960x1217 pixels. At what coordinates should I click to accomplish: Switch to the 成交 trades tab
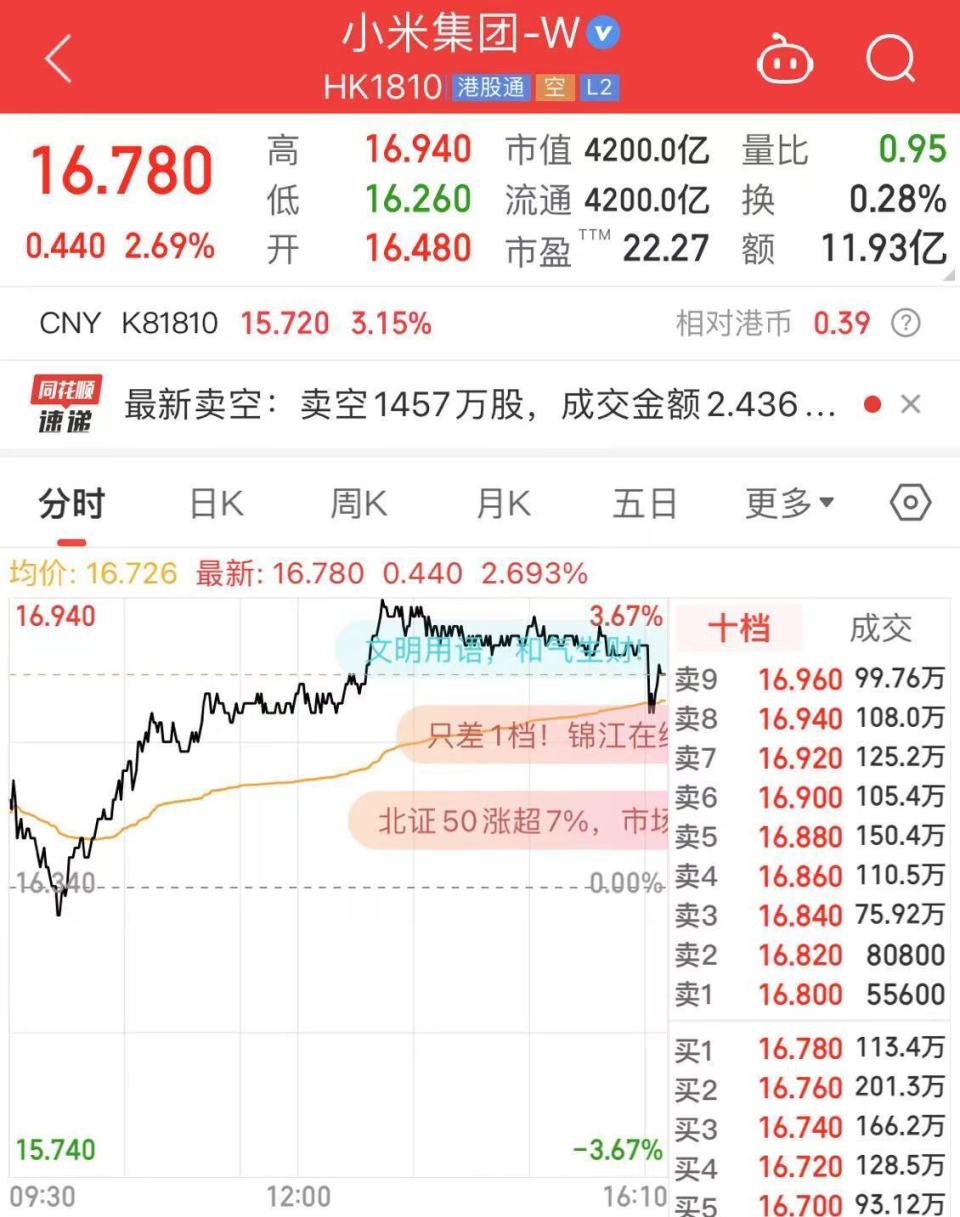(x=880, y=628)
